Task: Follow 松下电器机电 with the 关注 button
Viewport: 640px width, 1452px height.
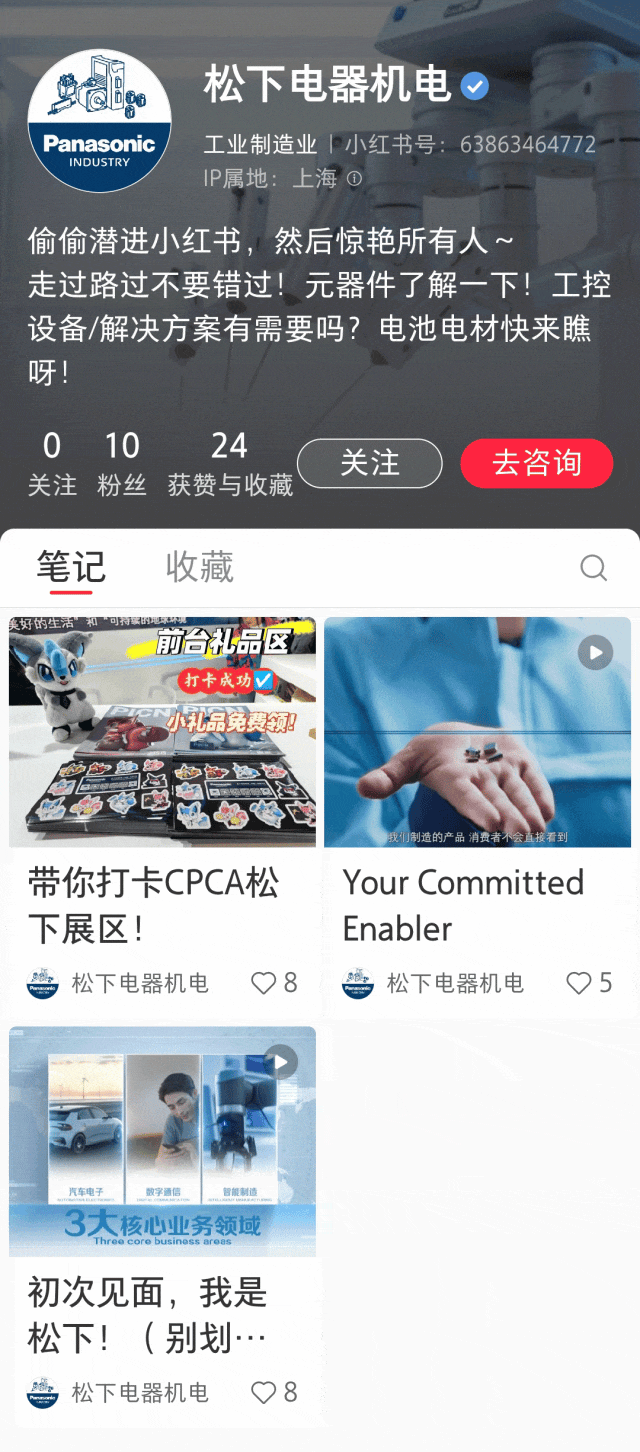Action: [x=369, y=463]
